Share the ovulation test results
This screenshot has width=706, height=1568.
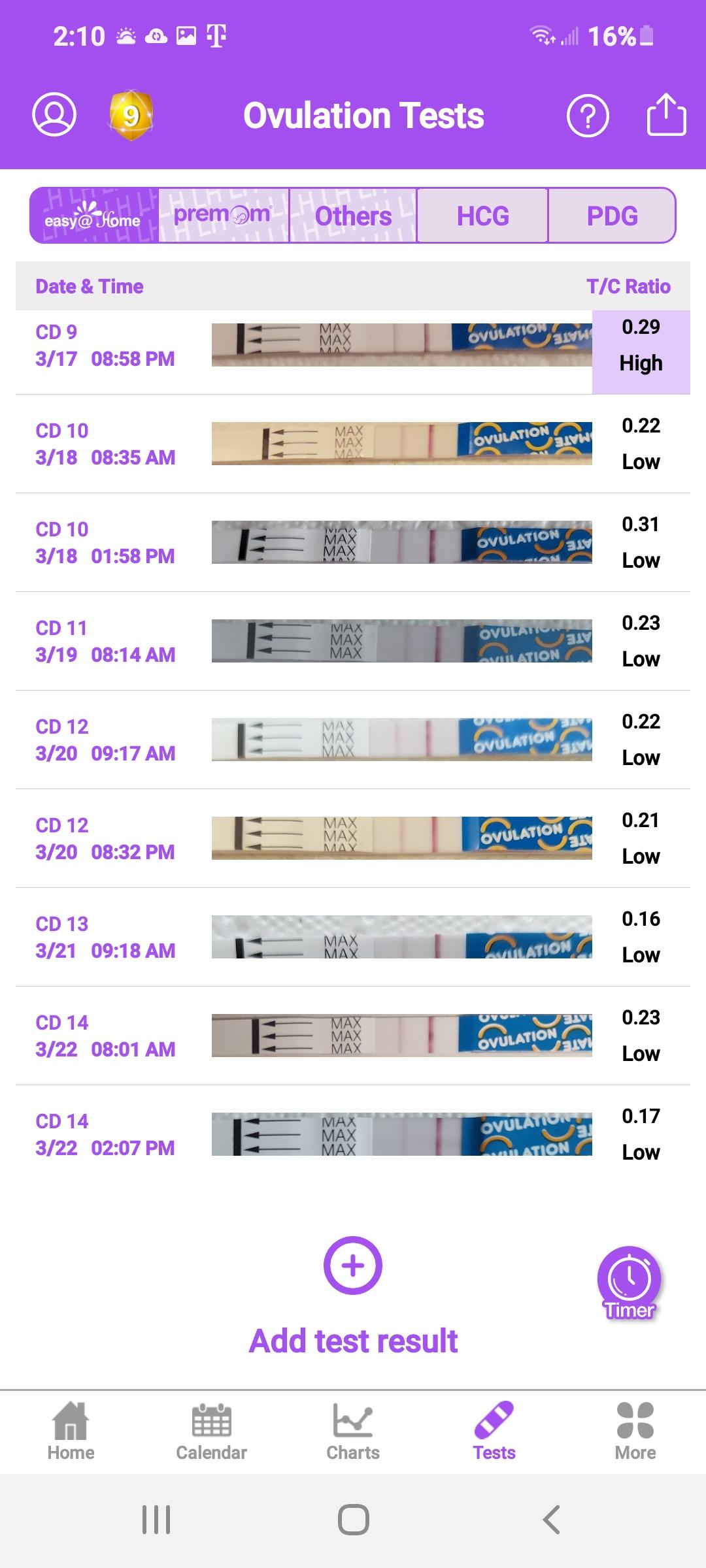tap(666, 115)
